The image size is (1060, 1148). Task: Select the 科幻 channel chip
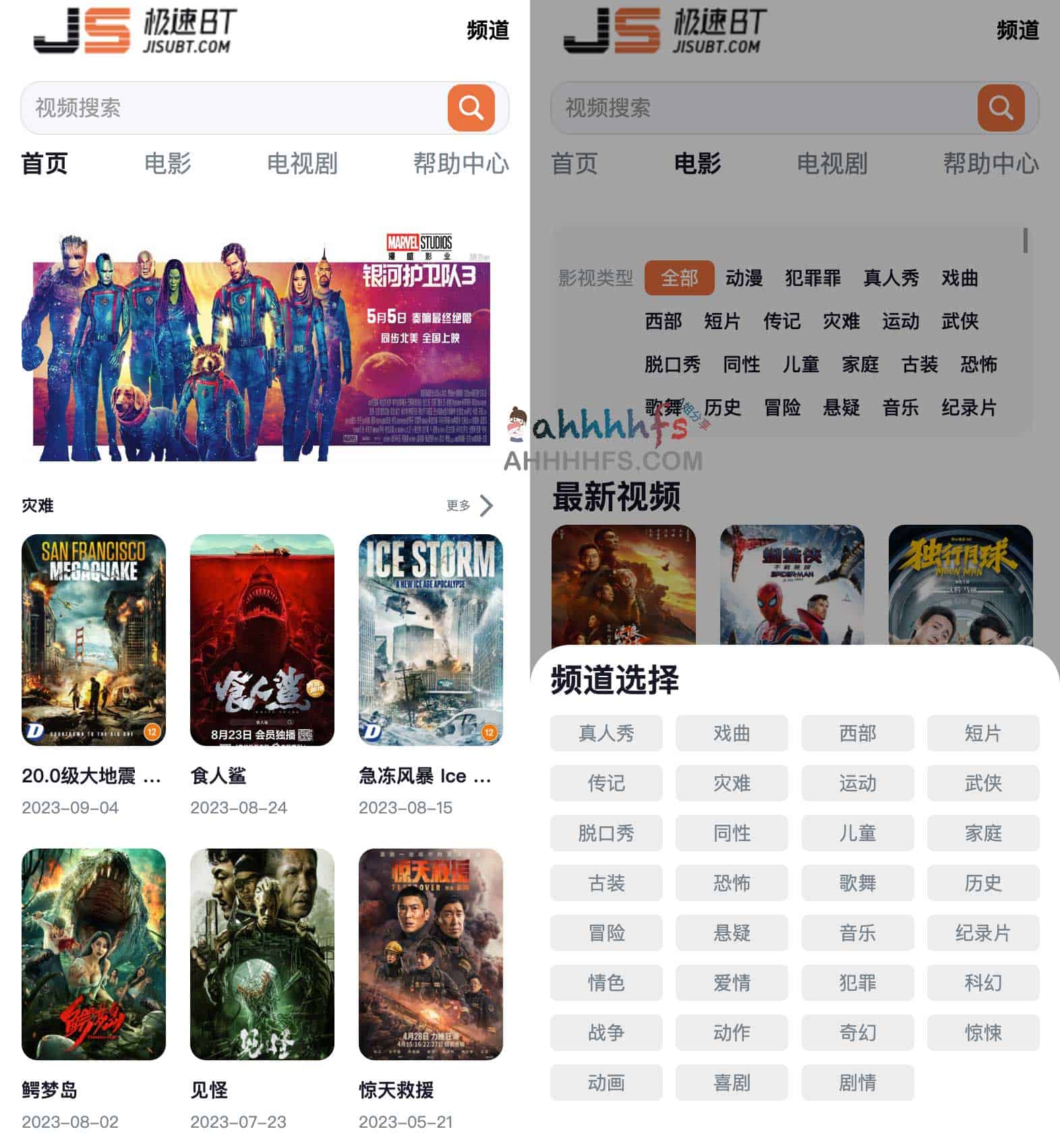(982, 983)
